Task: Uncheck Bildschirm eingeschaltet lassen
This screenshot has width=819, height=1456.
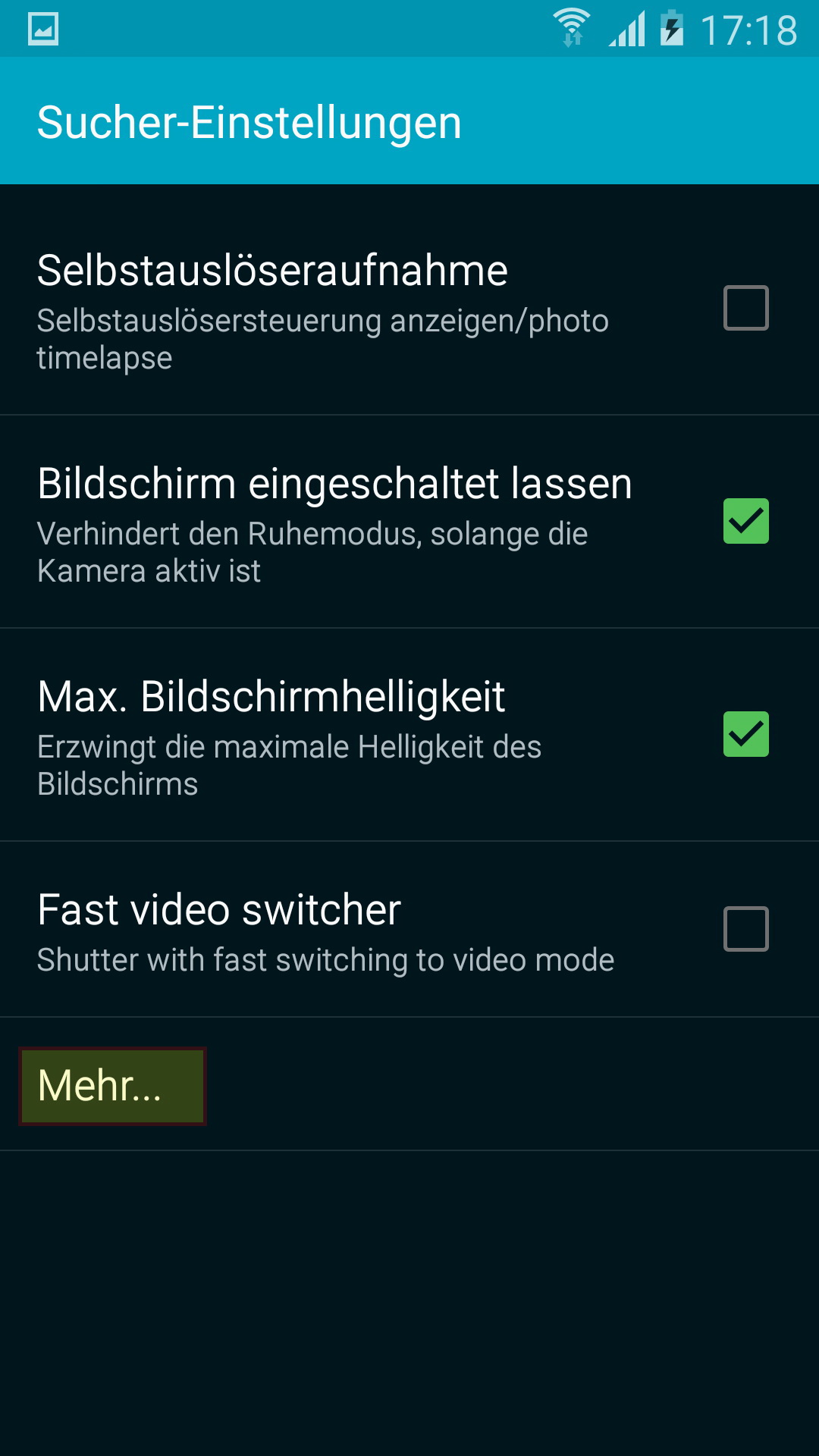Action: 745,521
